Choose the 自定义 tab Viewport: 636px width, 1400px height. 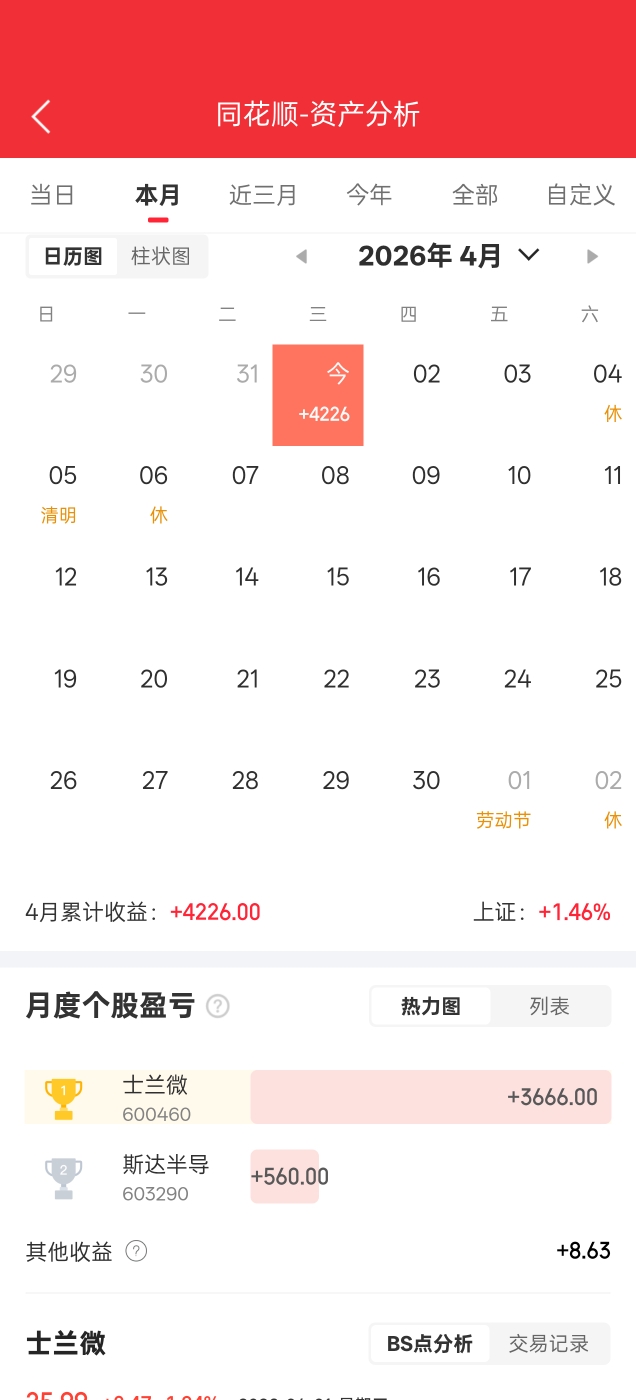pos(581,195)
